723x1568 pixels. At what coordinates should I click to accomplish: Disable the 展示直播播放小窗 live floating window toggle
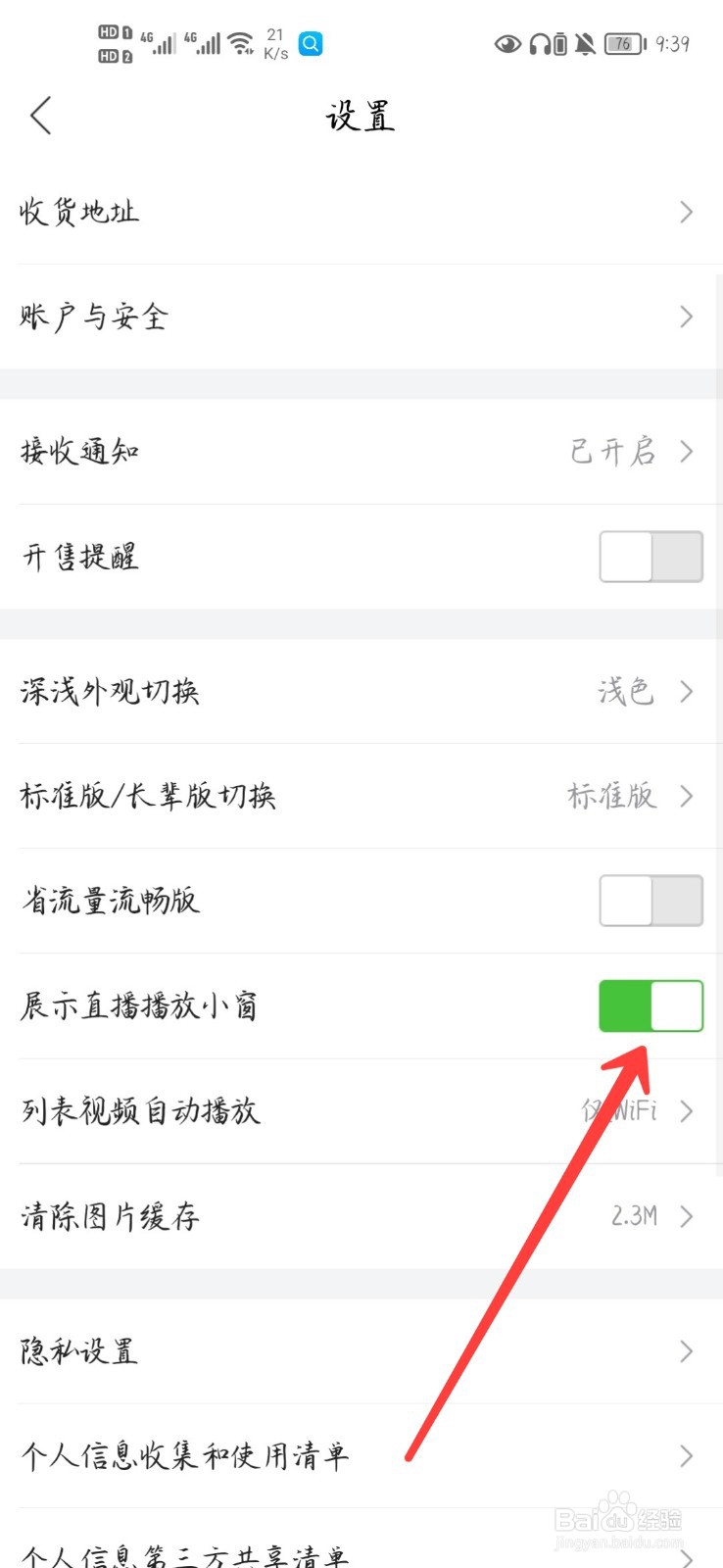tap(651, 1005)
